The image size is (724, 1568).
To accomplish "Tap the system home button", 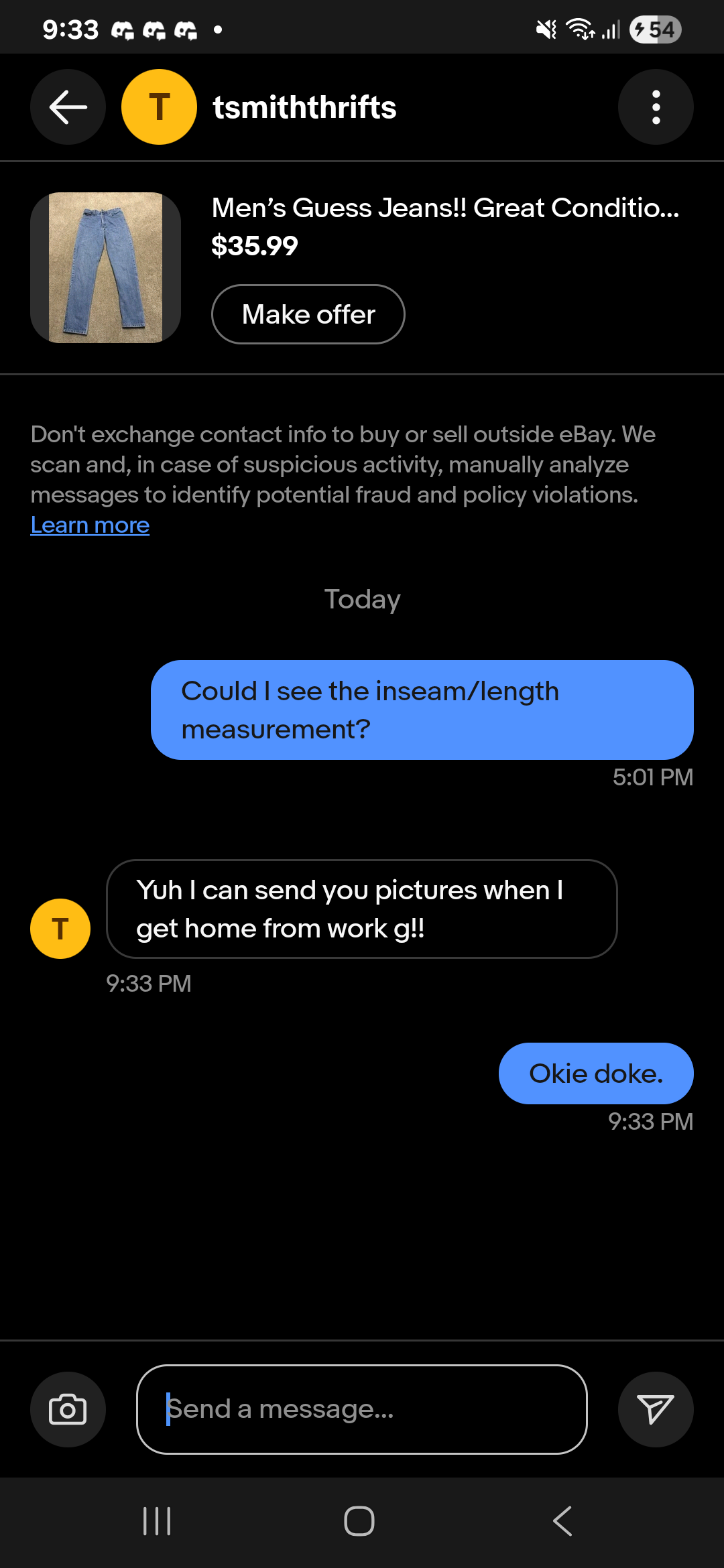I will 359,1521.
